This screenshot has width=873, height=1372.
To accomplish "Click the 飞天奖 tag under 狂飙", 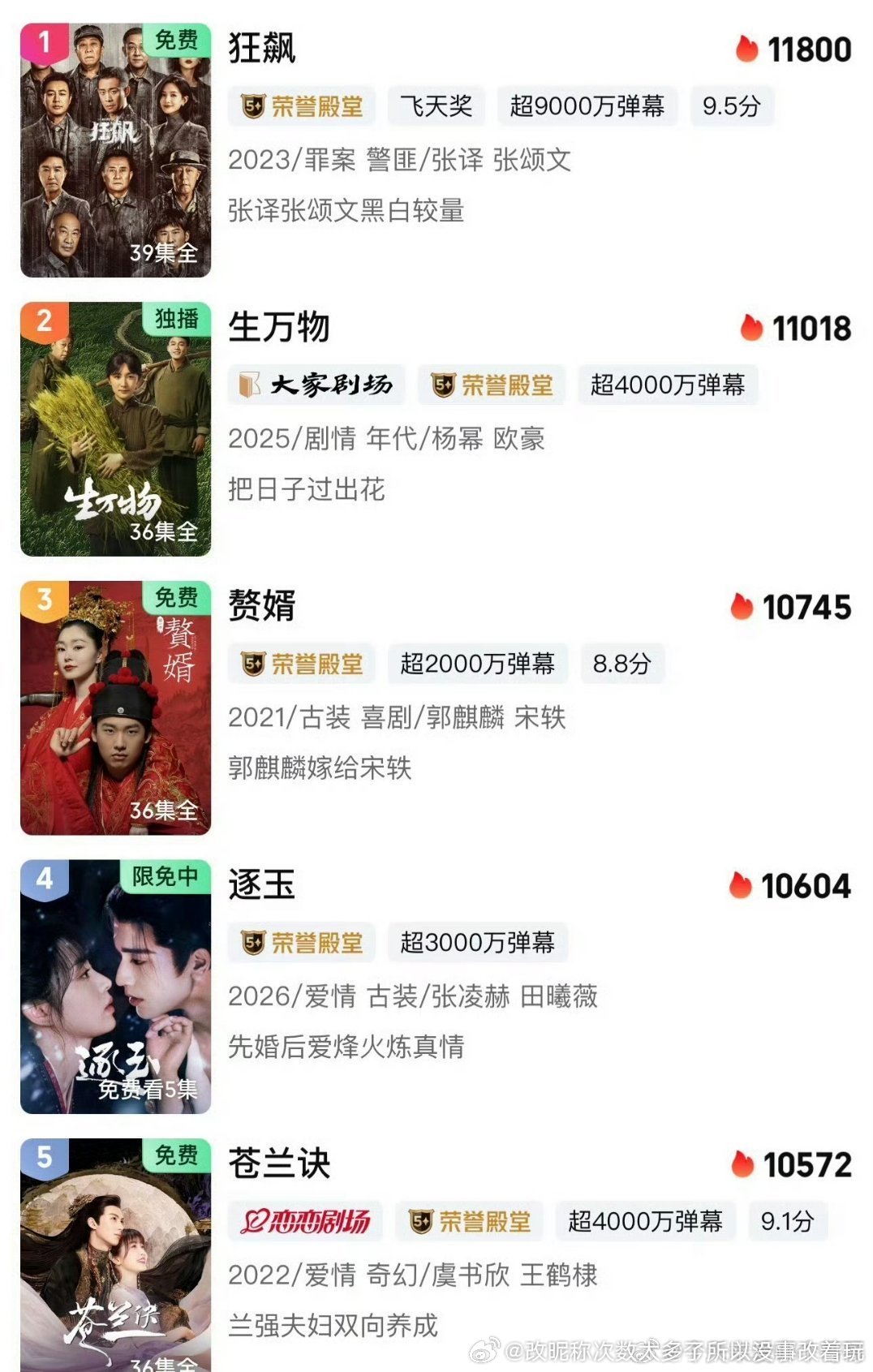I will 437,106.
